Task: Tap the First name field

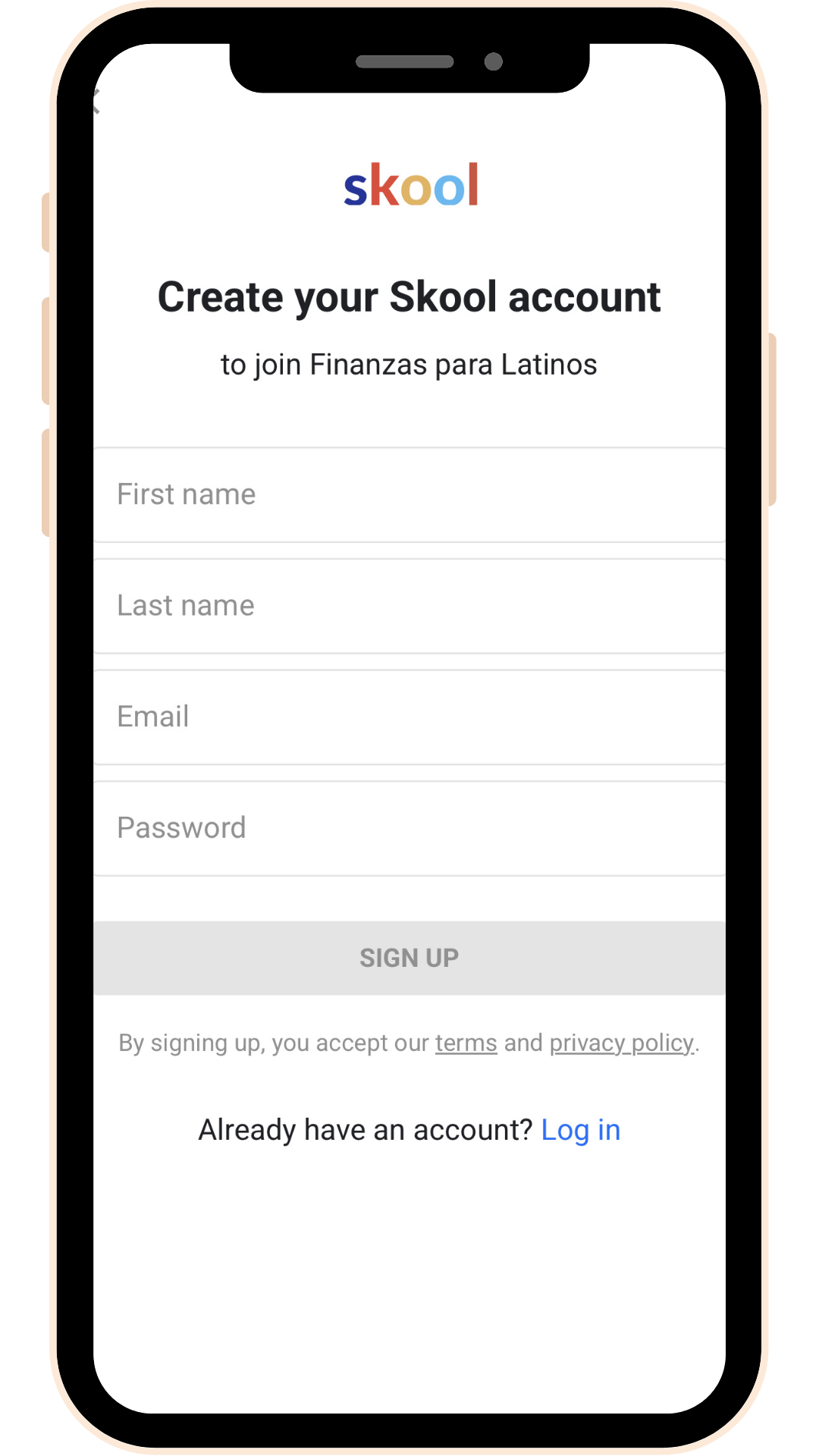Action: pyautogui.click(x=409, y=494)
